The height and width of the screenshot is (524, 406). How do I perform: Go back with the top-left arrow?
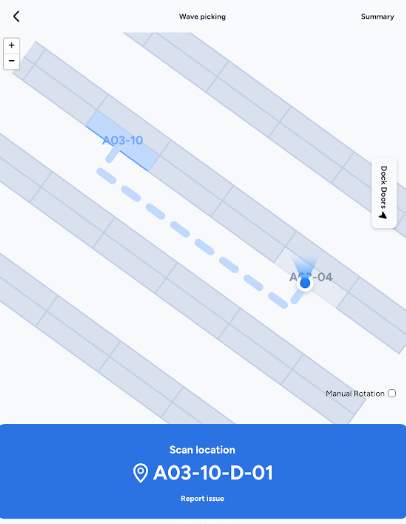pos(16,16)
